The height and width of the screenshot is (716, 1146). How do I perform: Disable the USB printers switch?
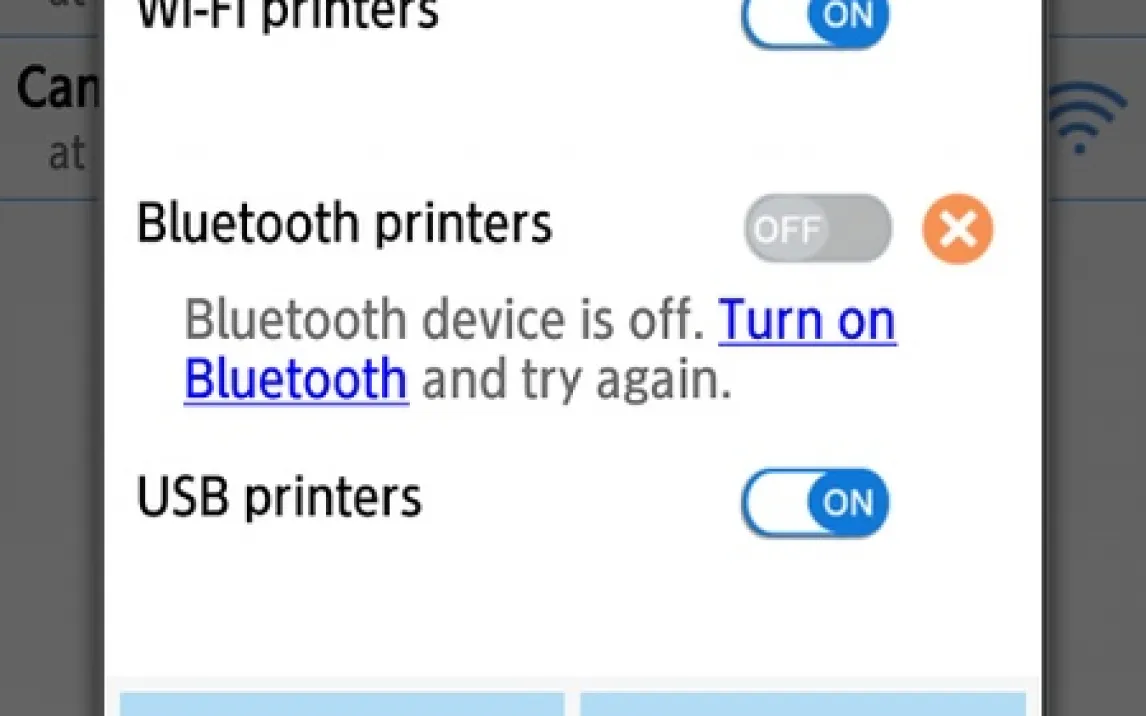(815, 502)
